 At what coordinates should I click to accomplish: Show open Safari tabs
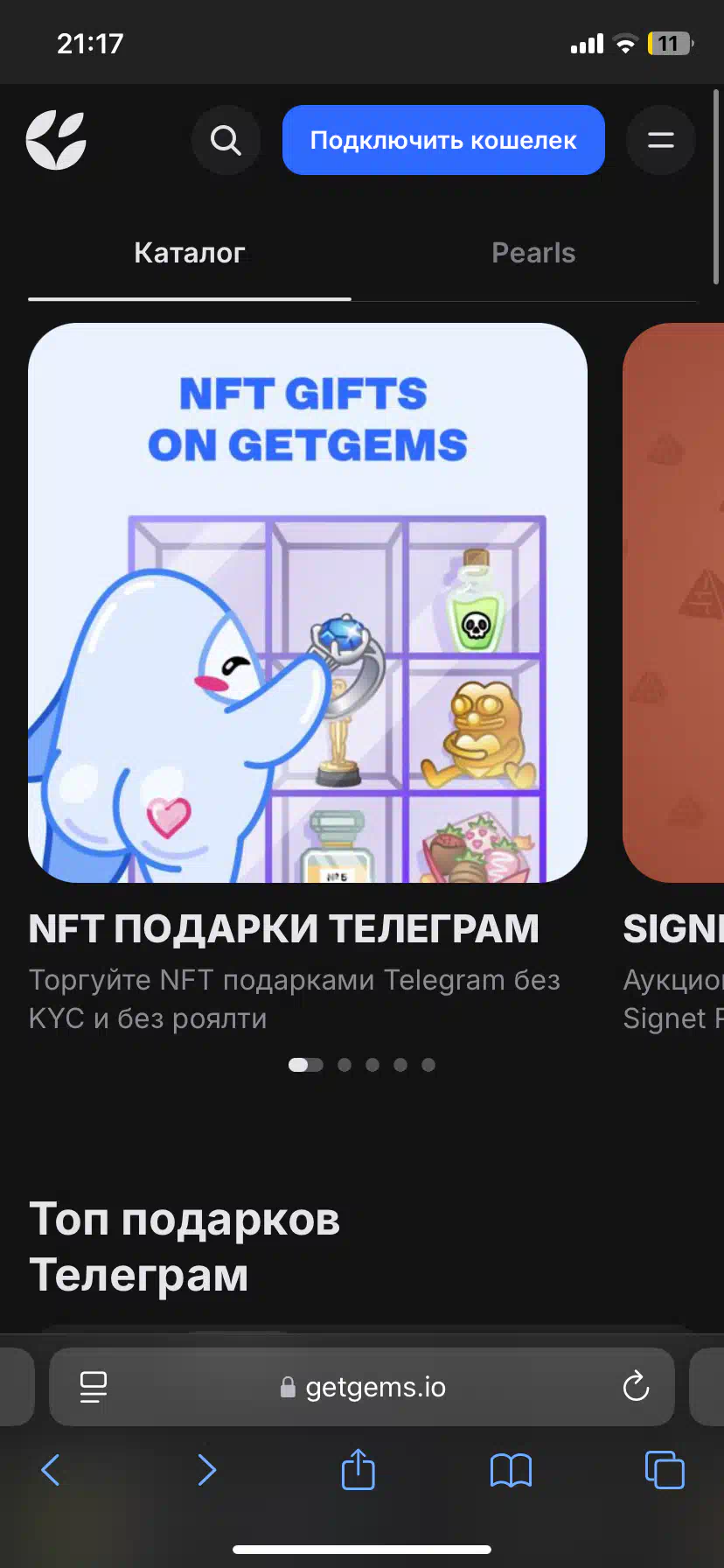(665, 1470)
